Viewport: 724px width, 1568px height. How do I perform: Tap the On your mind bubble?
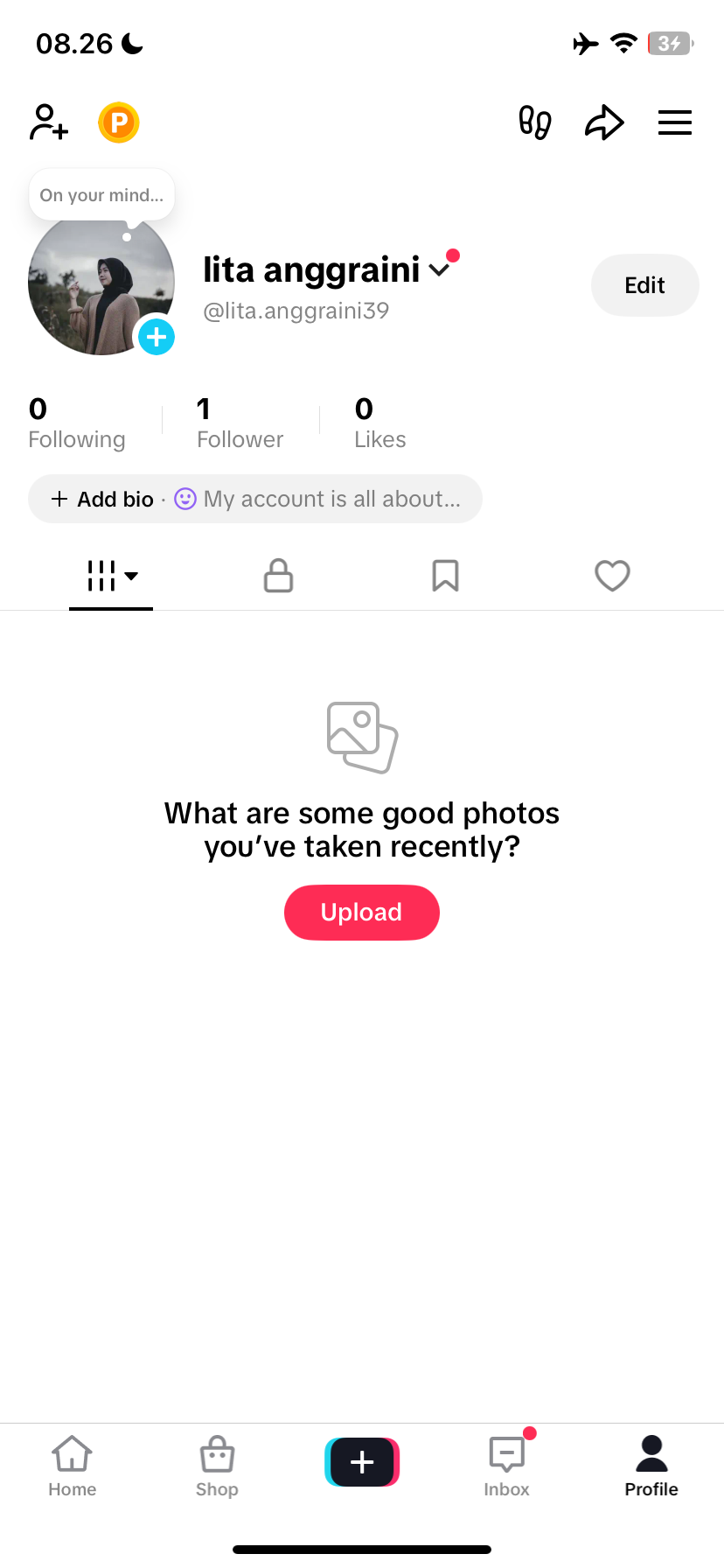[101, 195]
